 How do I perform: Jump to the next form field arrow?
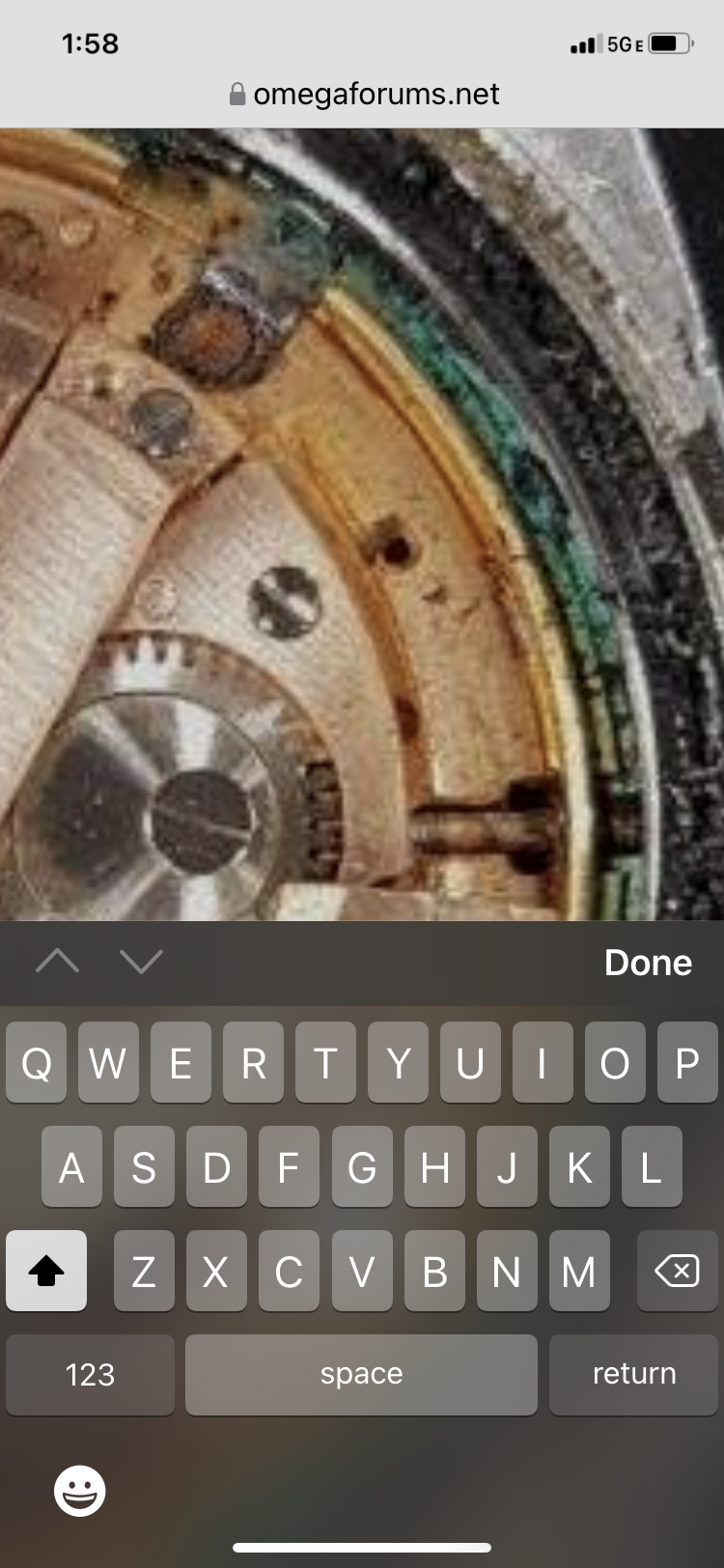coord(141,961)
